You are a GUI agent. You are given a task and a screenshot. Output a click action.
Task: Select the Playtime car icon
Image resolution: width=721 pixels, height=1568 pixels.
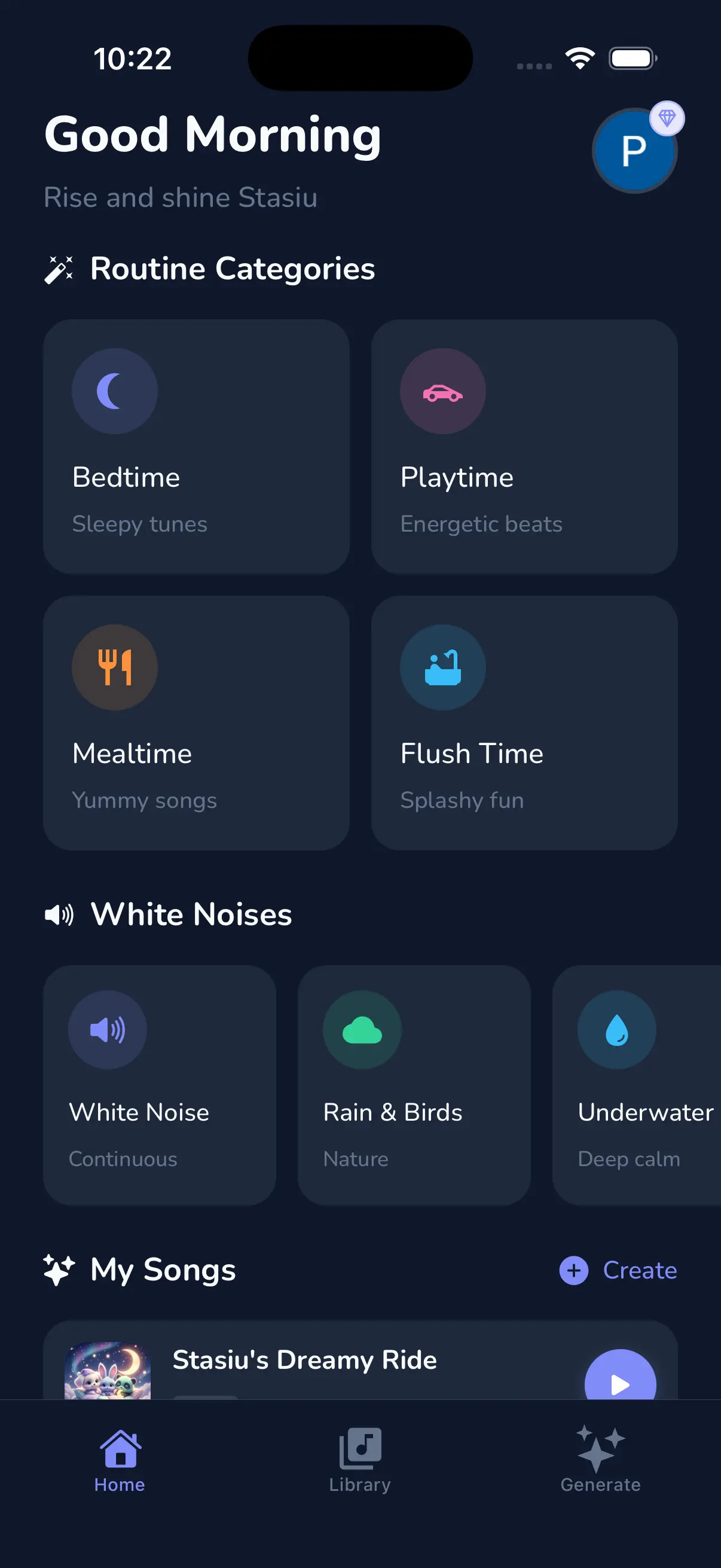[443, 391]
